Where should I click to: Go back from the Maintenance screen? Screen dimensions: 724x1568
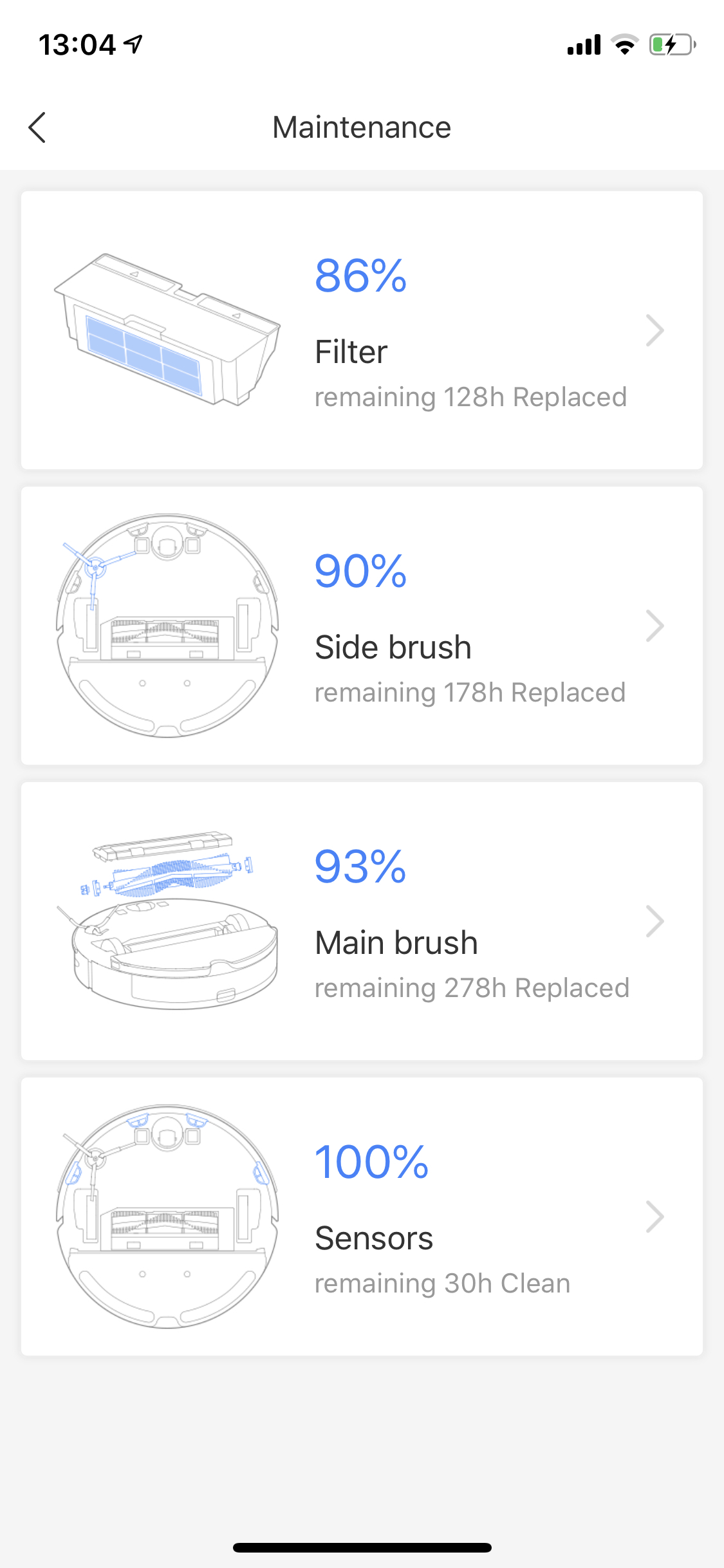click(x=37, y=127)
